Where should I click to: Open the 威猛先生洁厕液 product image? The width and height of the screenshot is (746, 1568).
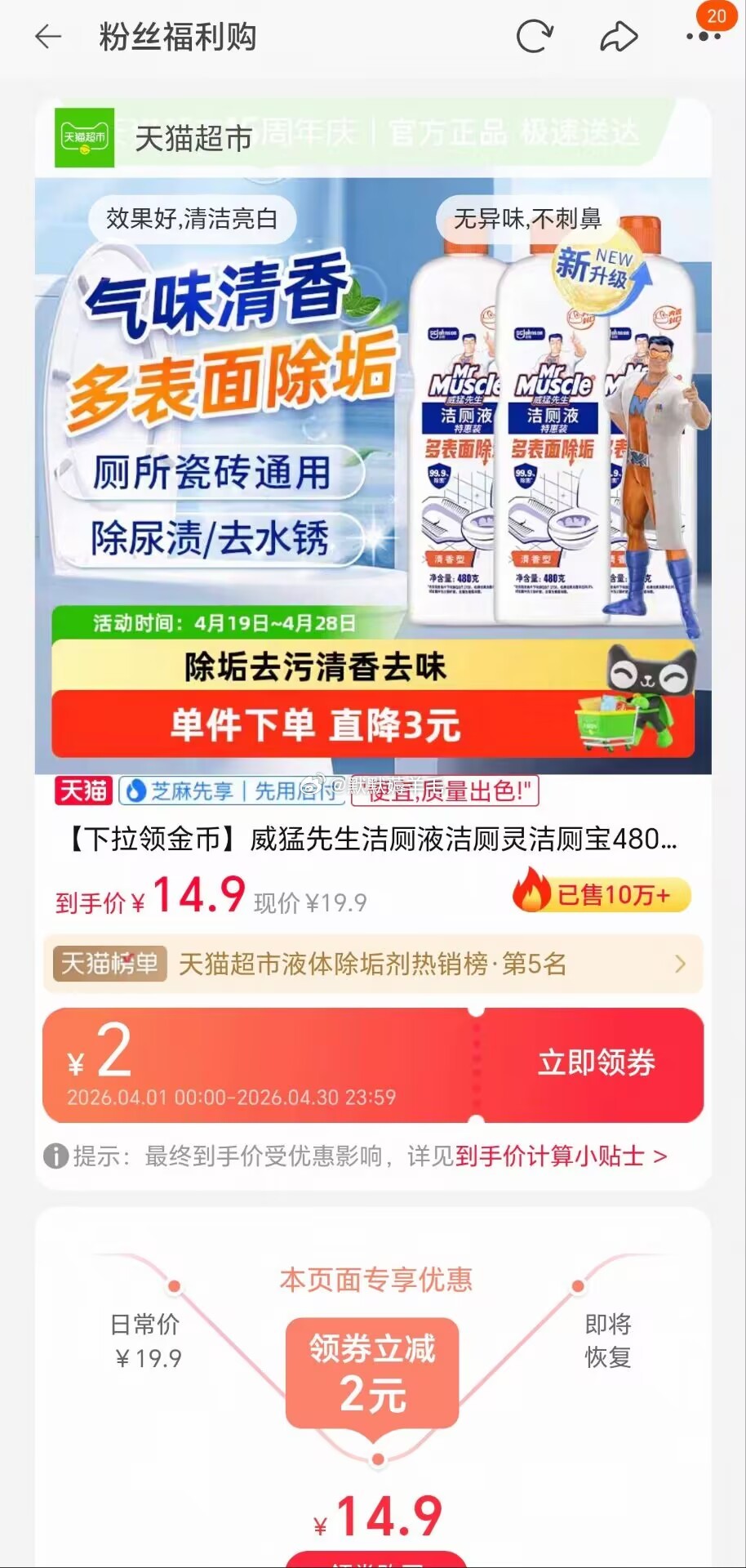point(373,475)
